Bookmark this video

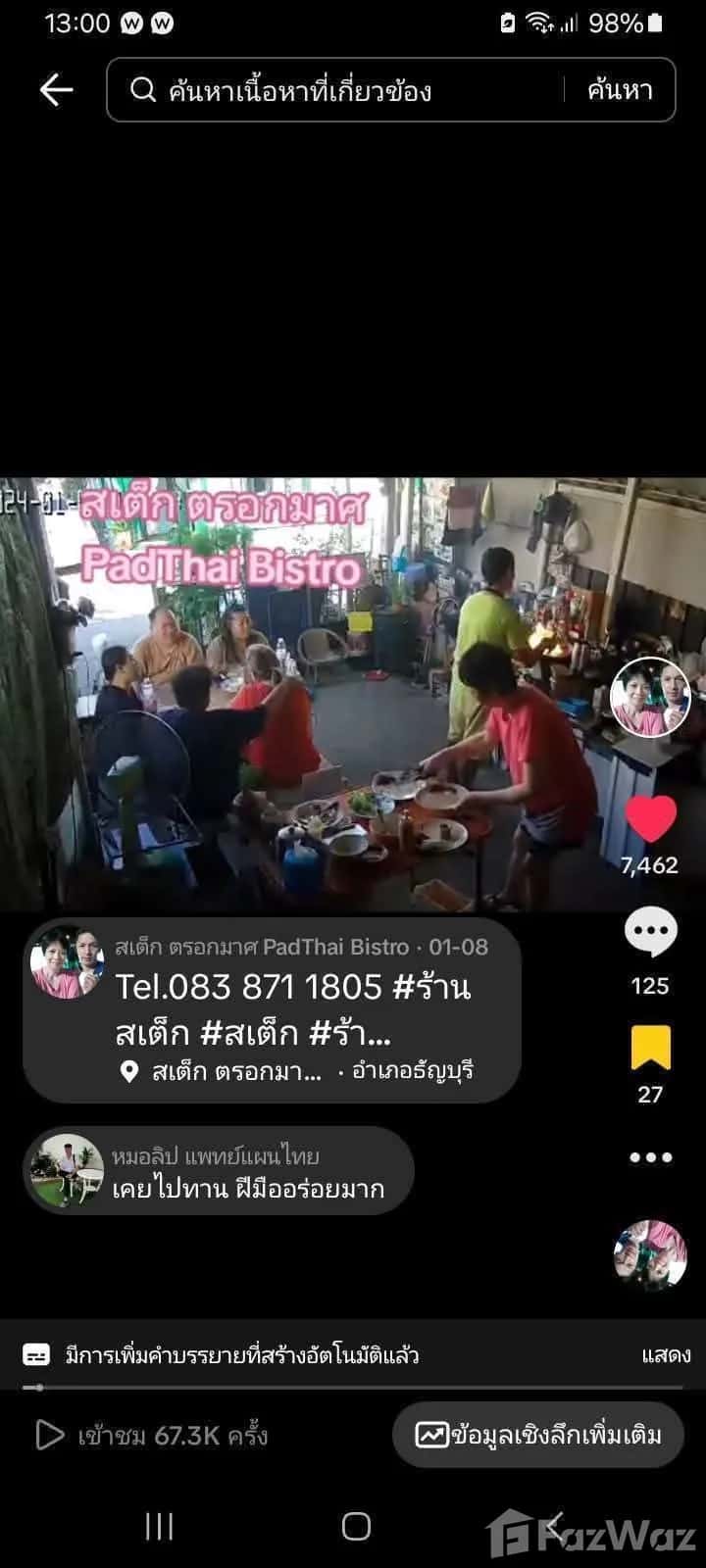point(650,1049)
